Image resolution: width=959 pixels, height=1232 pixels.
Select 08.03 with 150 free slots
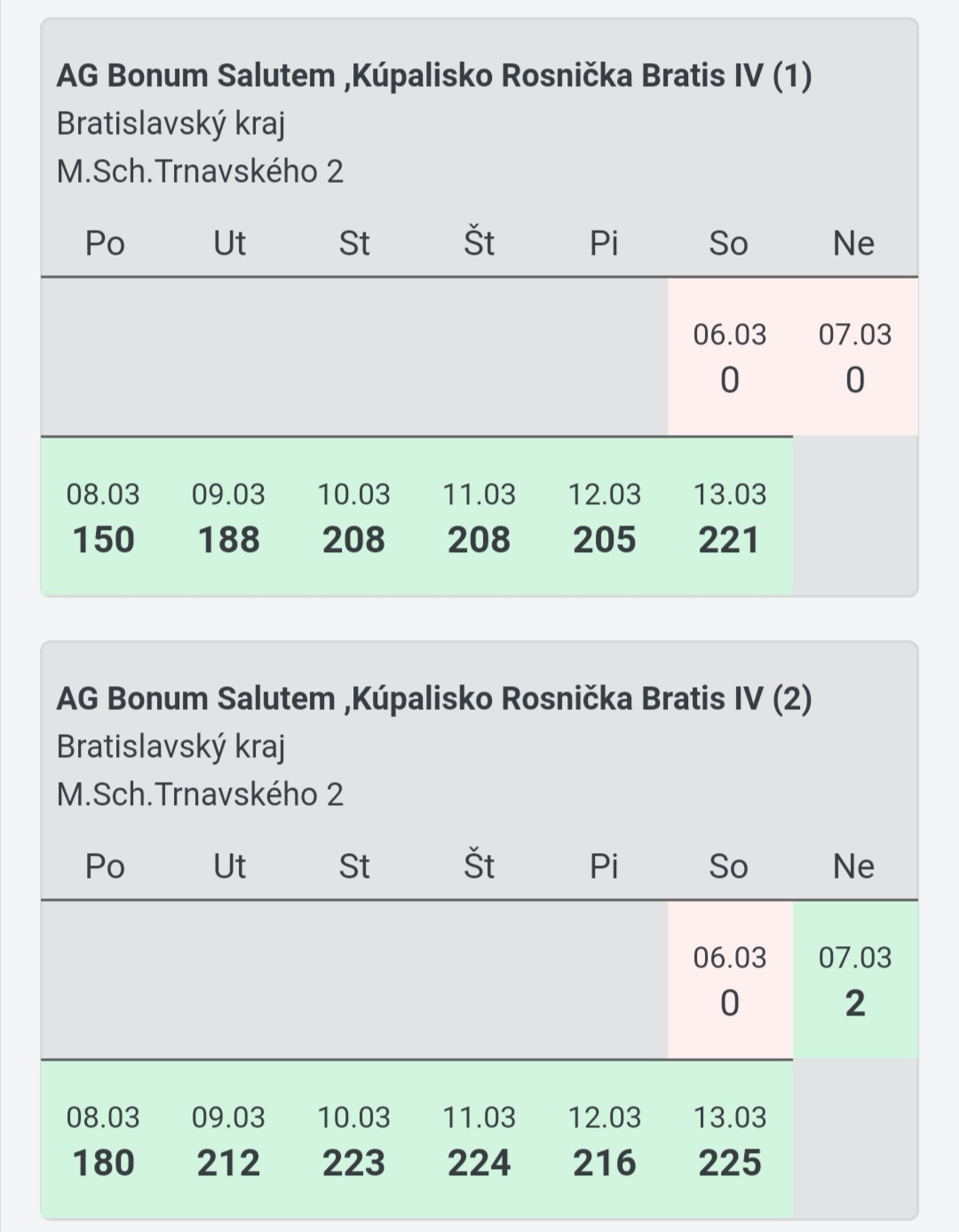(103, 517)
